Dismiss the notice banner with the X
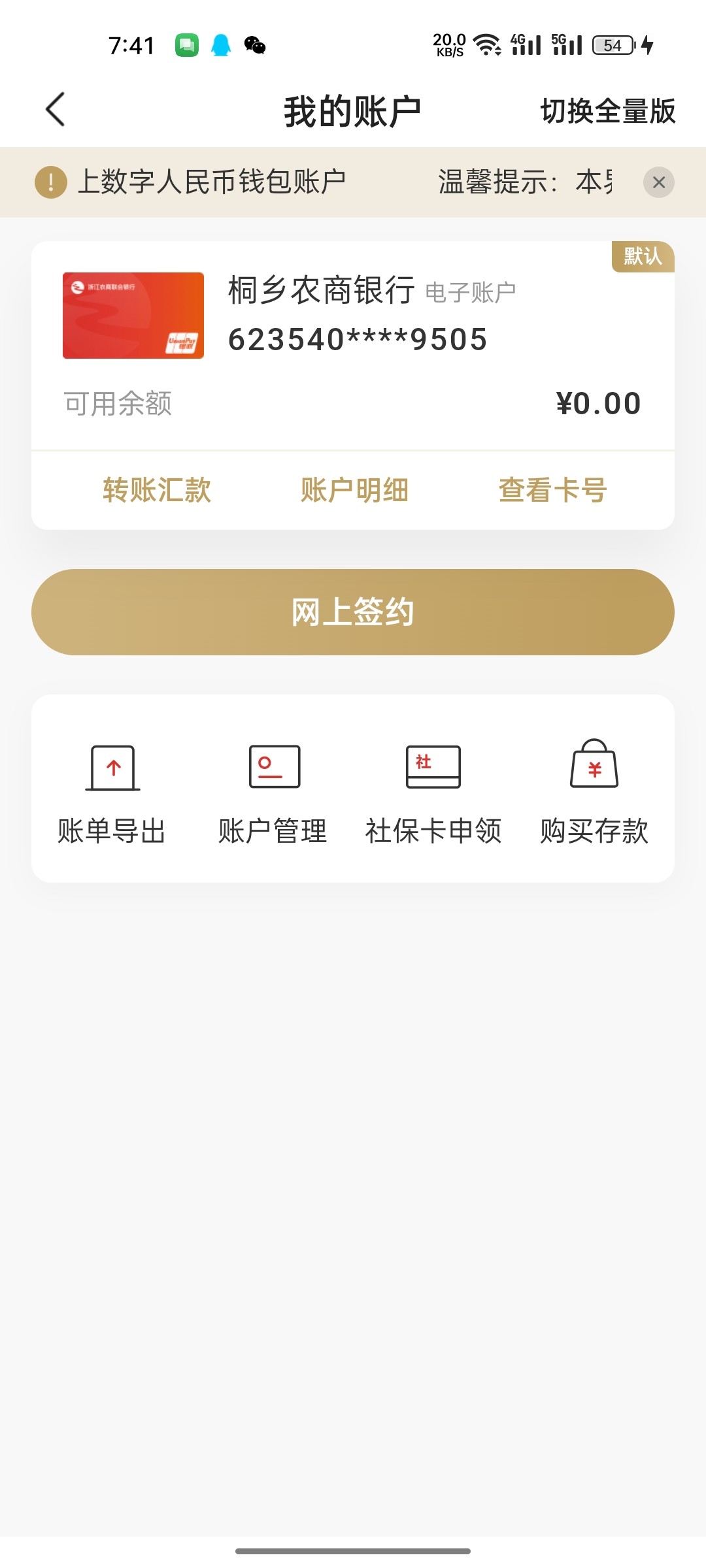Screen dimensions: 706x1568 pyautogui.click(x=658, y=182)
